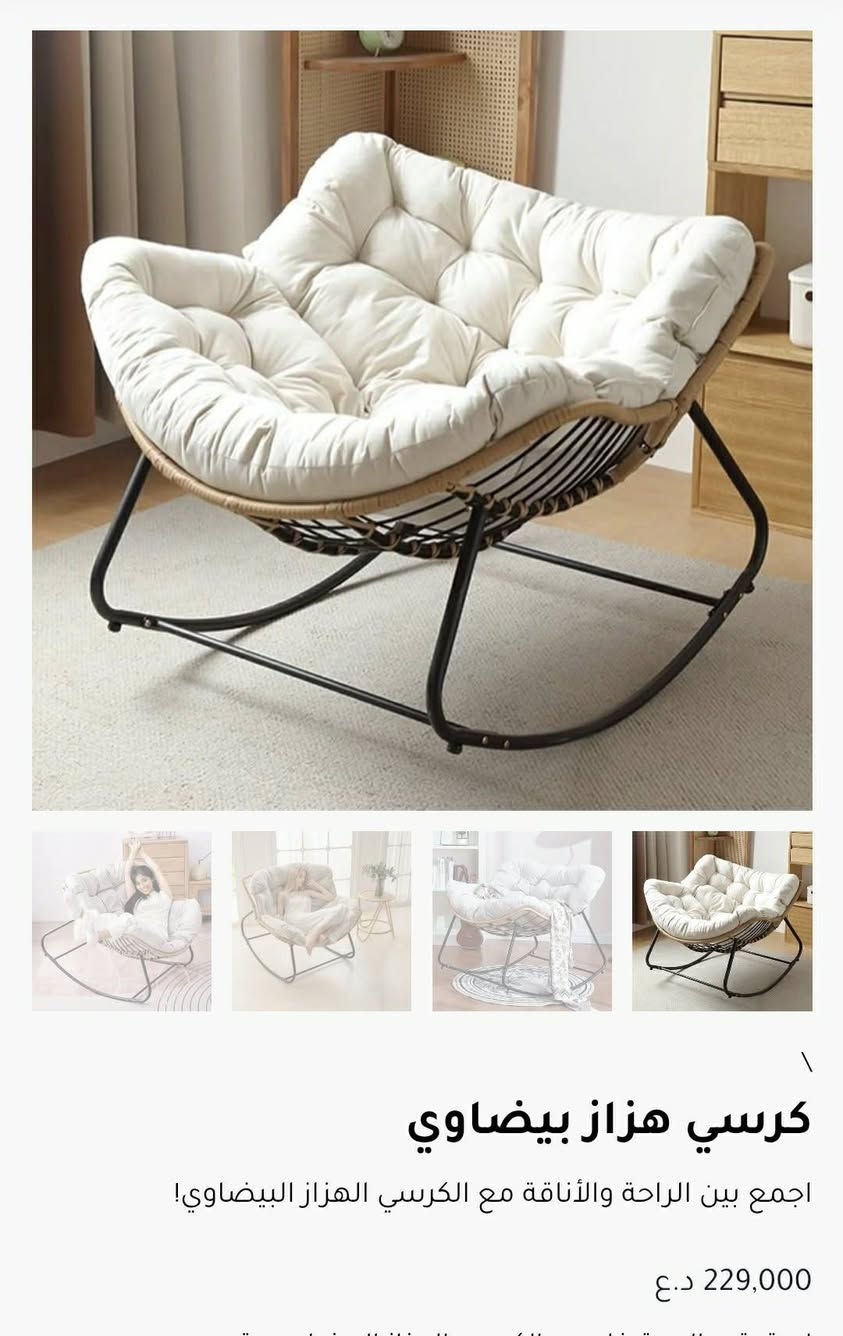View thumbnail of woman sitting beside side table
843x1336 pixels.
point(321,921)
